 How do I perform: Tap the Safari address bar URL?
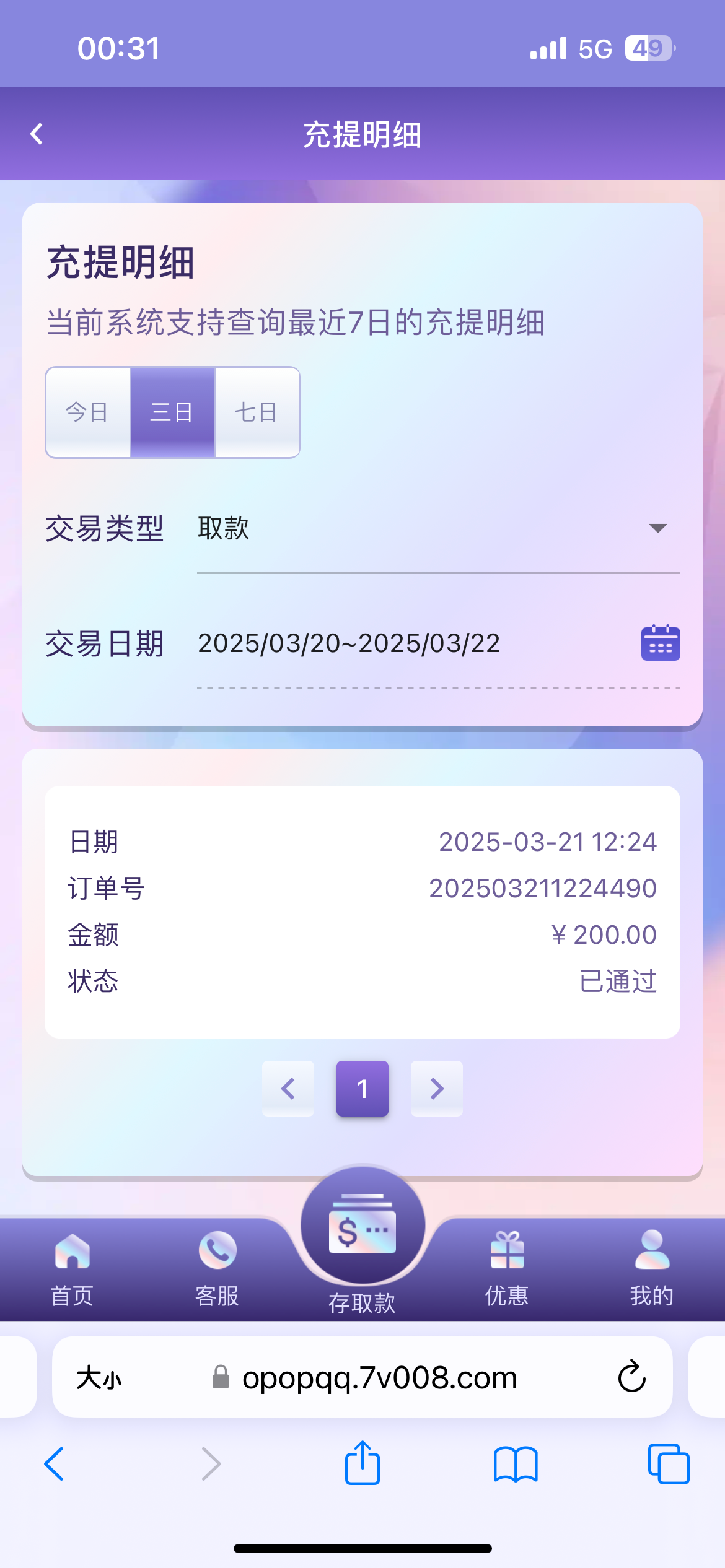pos(379,1378)
